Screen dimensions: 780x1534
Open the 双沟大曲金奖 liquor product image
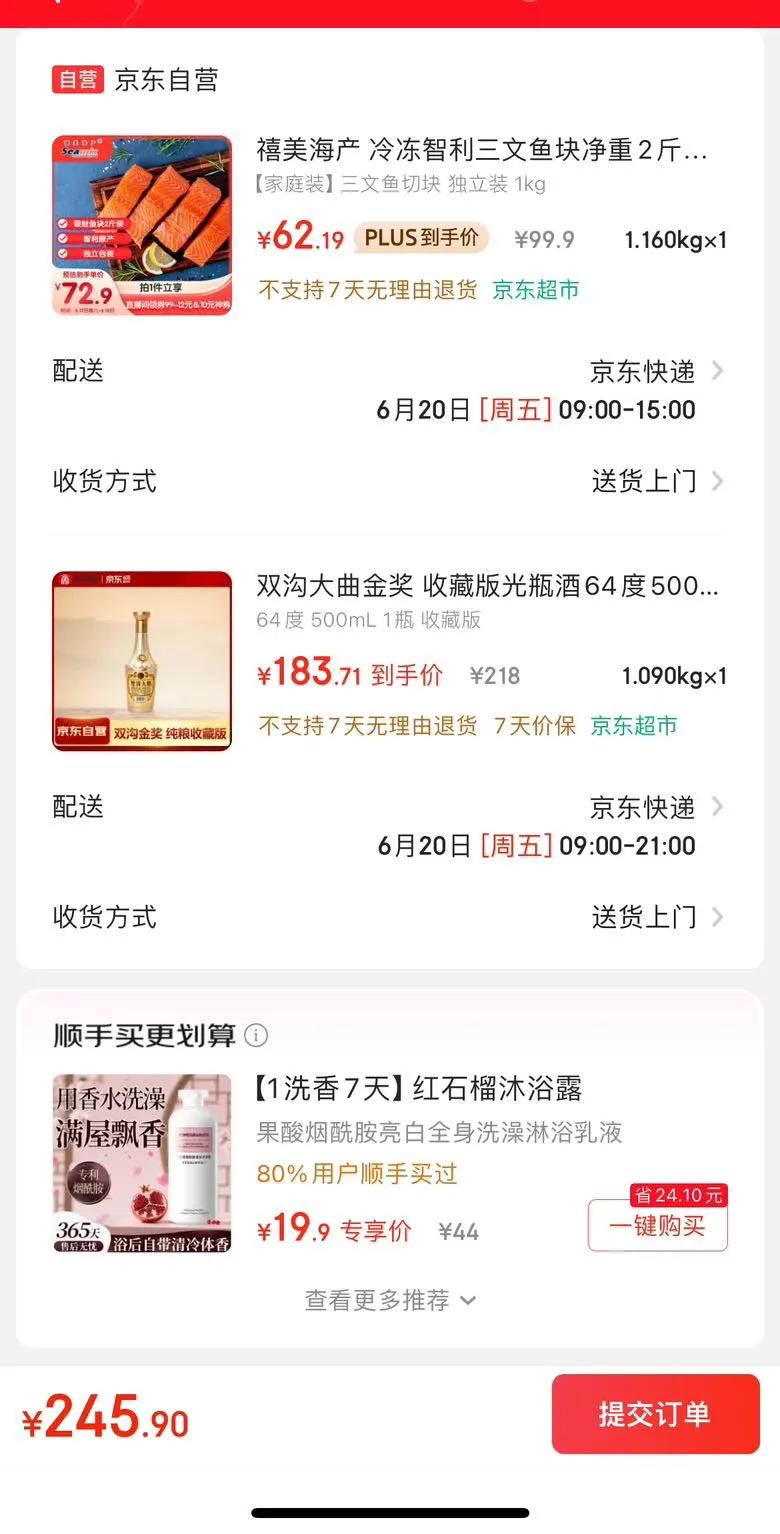142,660
